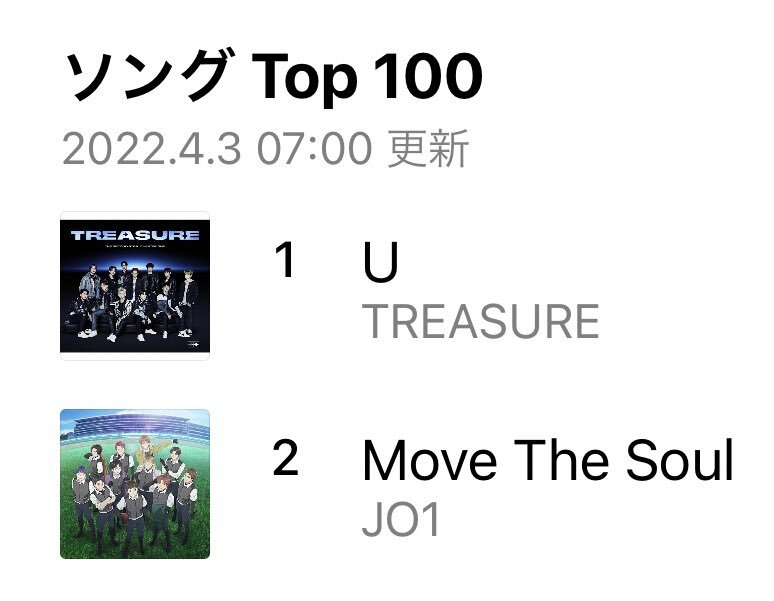Open Move The Soul by JO1
The image size is (774, 601).
point(546,462)
